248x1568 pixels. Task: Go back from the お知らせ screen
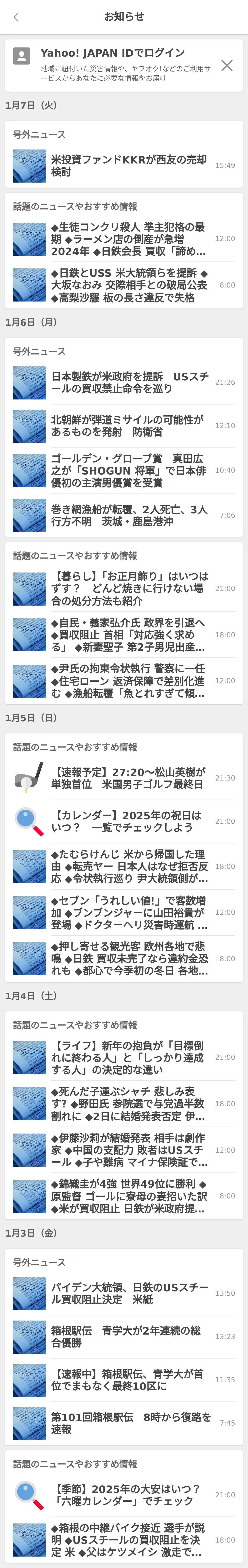point(16,17)
